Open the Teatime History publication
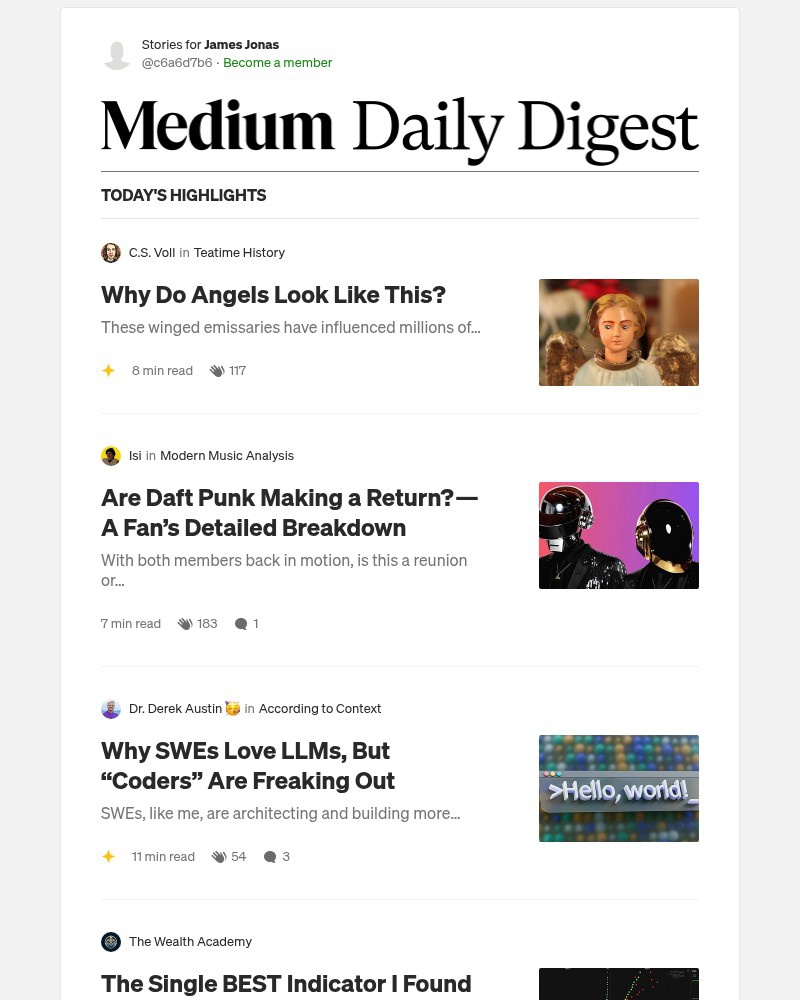Viewport: 800px width, 1000px height. [239, 252]
